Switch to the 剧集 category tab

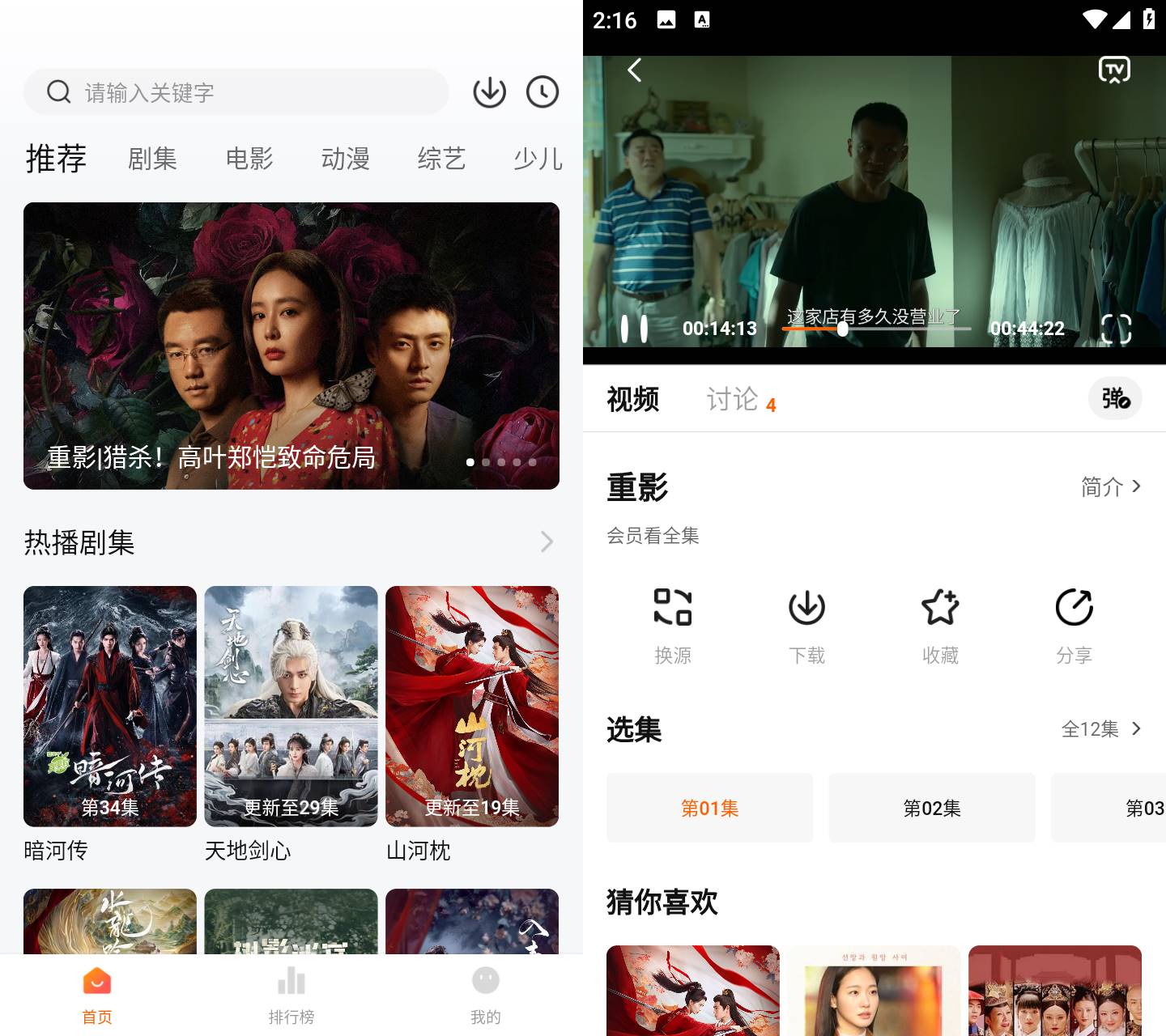(x=152, y=159)
